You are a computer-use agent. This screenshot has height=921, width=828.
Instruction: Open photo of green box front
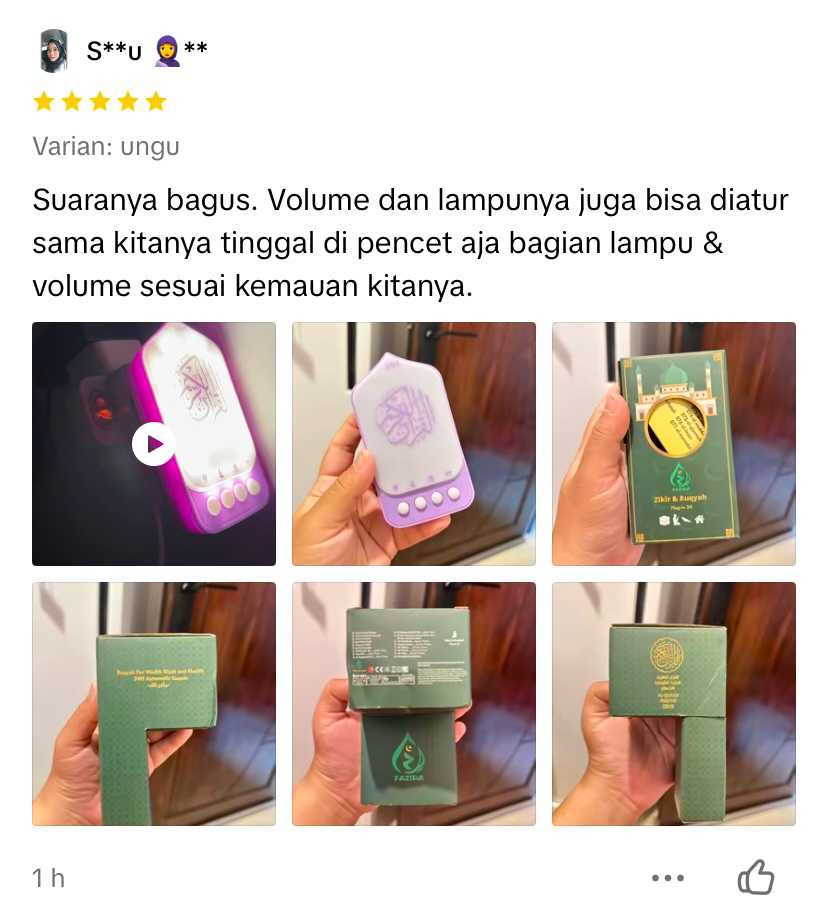click(x=673, y=444)
